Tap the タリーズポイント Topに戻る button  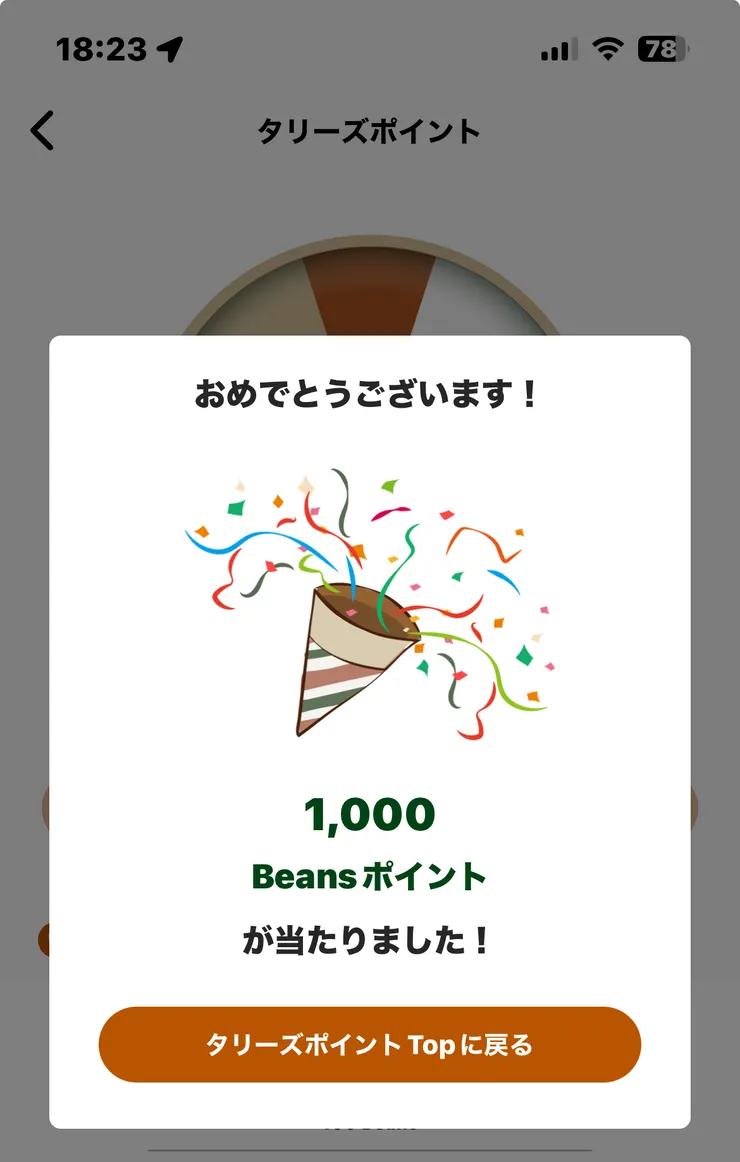[369, 1044]
